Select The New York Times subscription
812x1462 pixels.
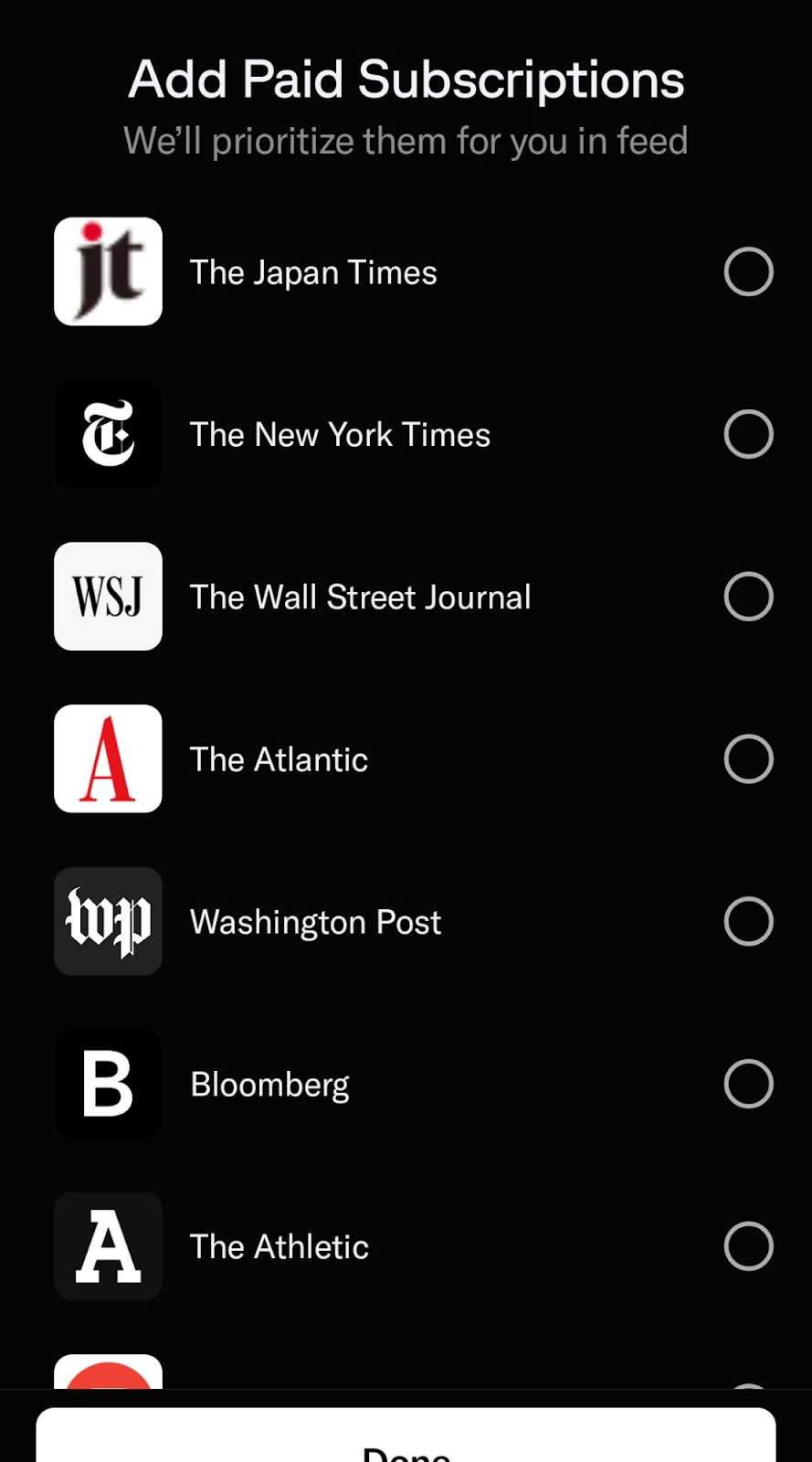[748, 434]
